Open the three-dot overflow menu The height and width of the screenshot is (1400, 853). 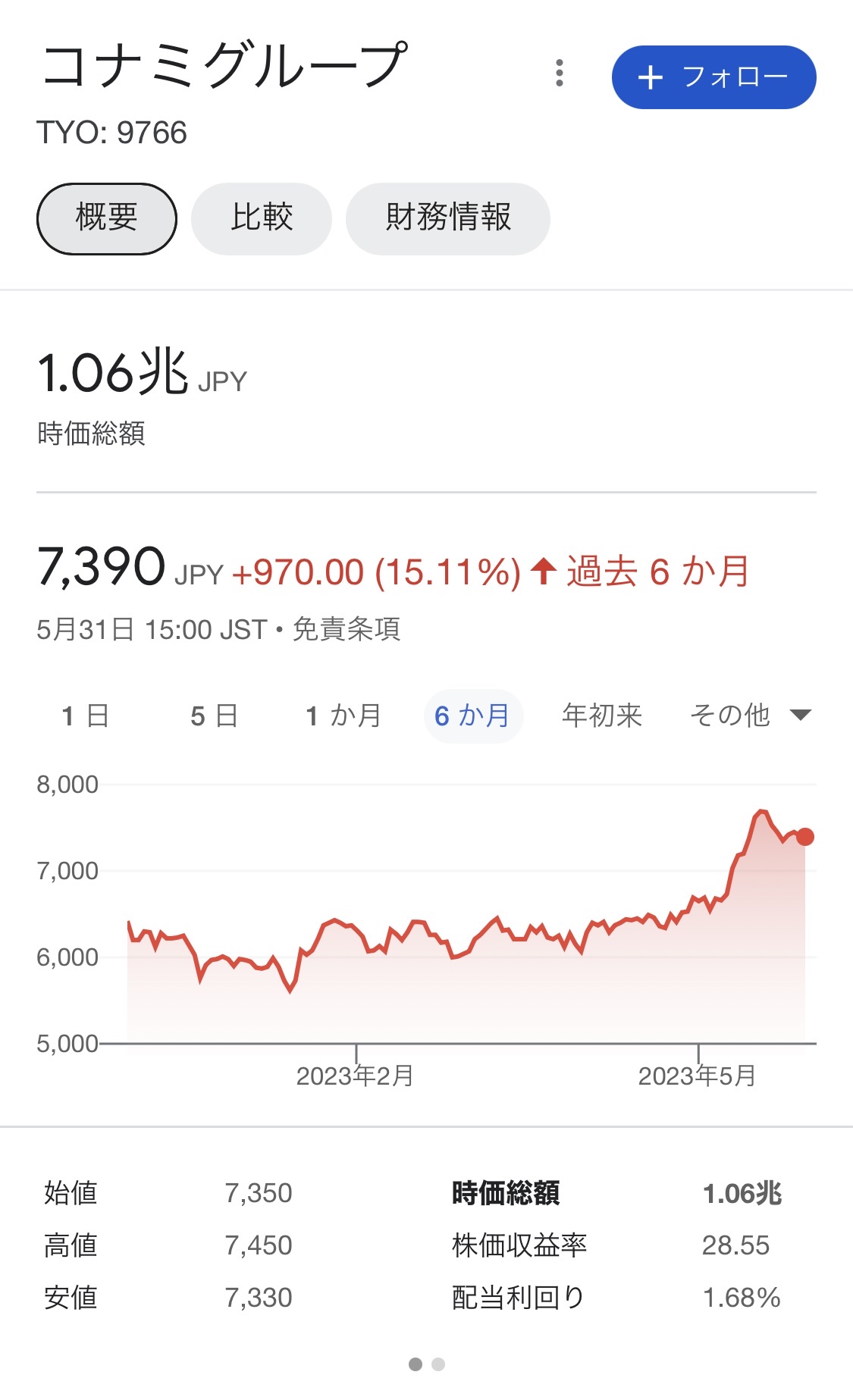coord(560,74)
